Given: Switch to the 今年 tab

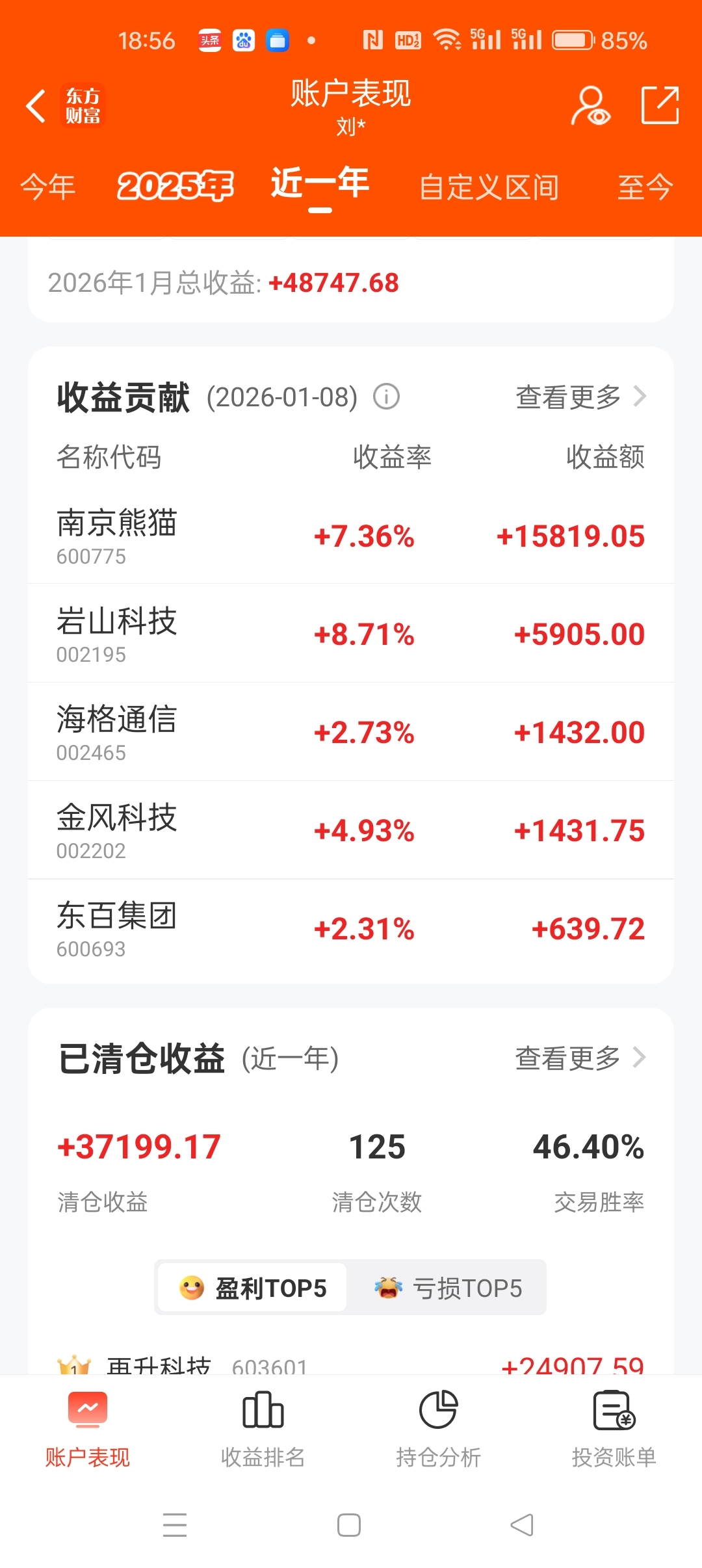Looking at the screenshot, I should tap(48, 187).
